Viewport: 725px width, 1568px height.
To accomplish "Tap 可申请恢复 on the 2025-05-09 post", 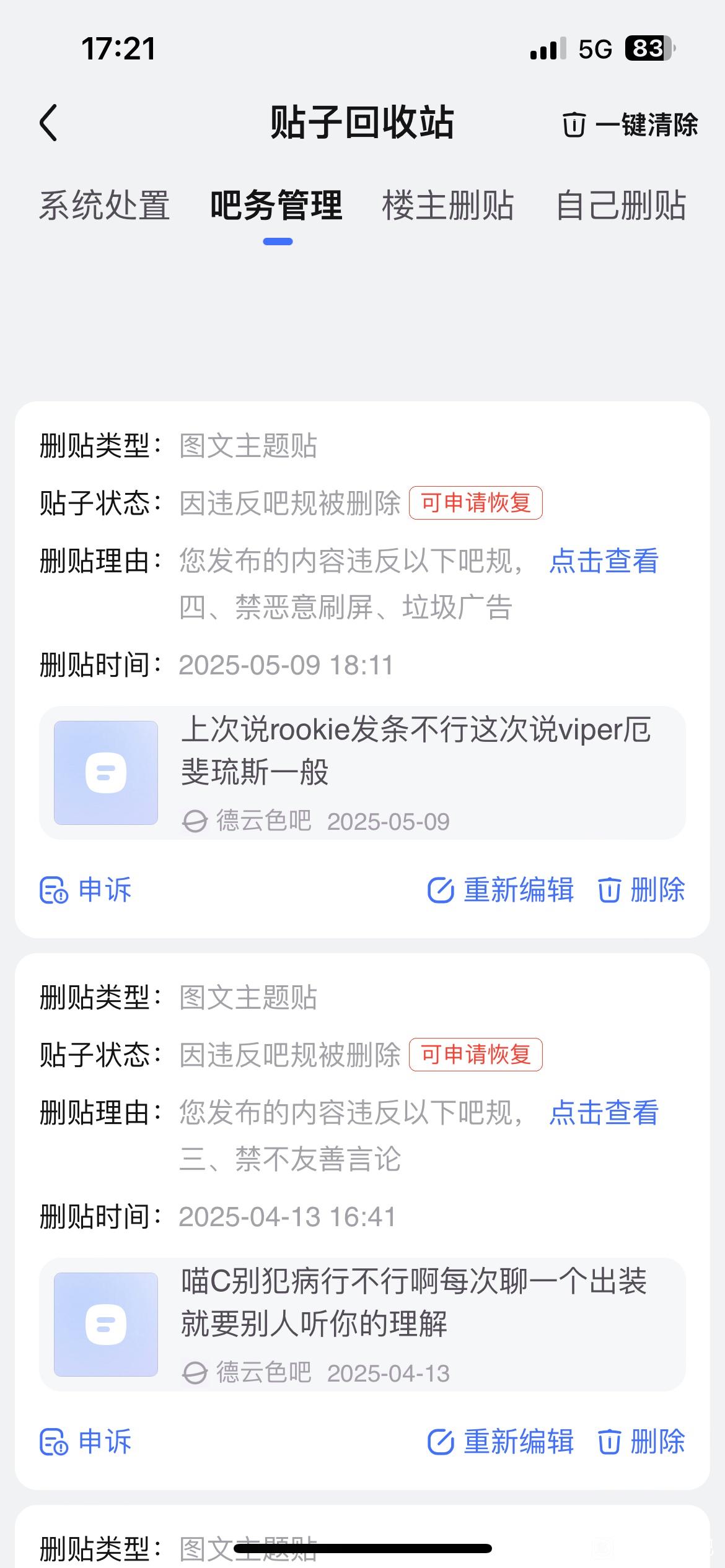I will 476,503.
